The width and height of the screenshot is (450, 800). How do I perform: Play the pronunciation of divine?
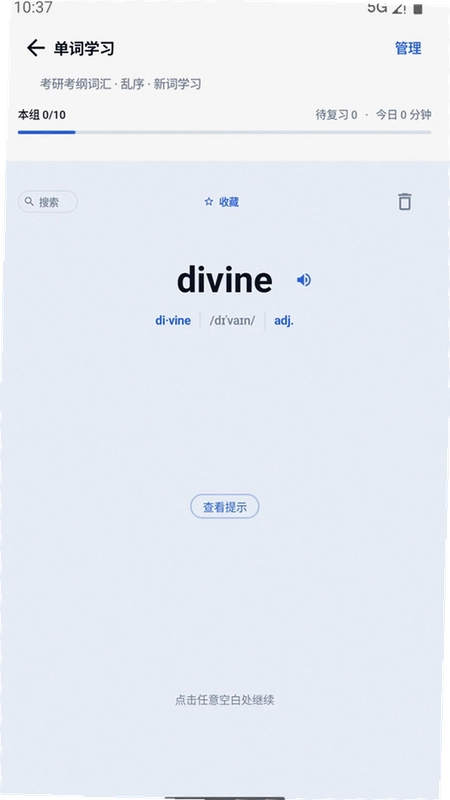click(x=304, y=280)
